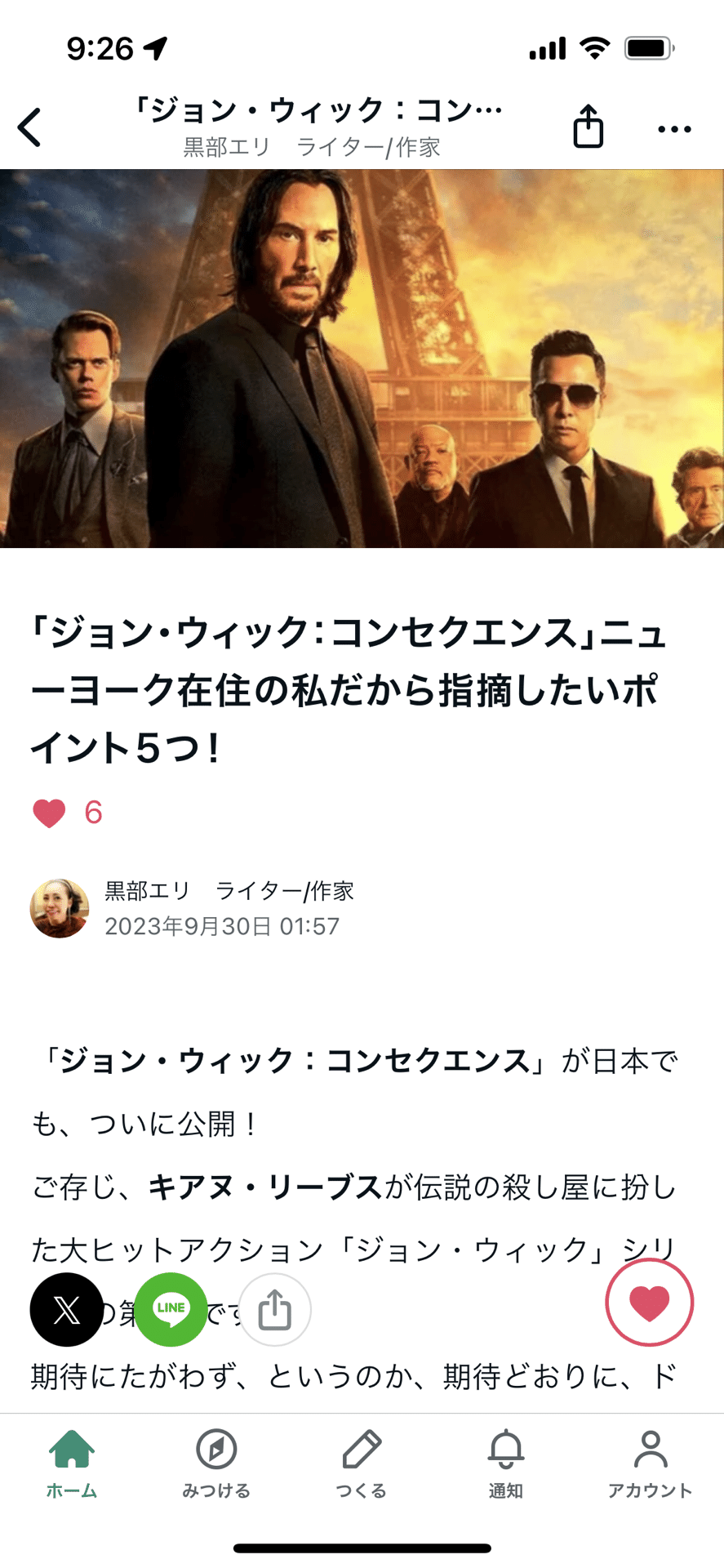The image size is (724, 1568).
Task: Open the 通知 notifications tab
Action: coord(506,1464)
